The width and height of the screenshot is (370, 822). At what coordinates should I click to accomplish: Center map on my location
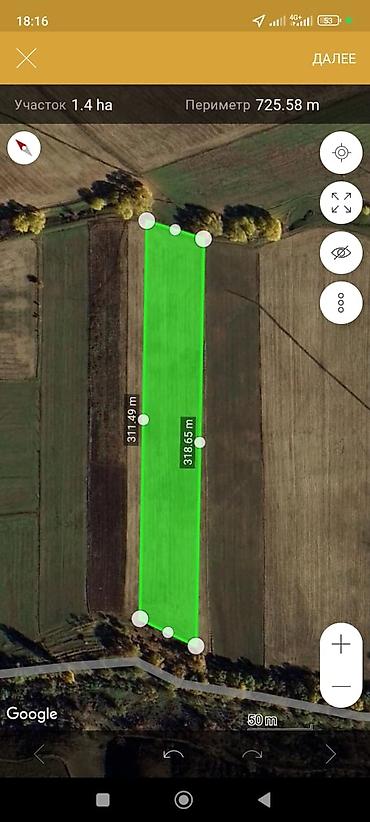point(341,153)
